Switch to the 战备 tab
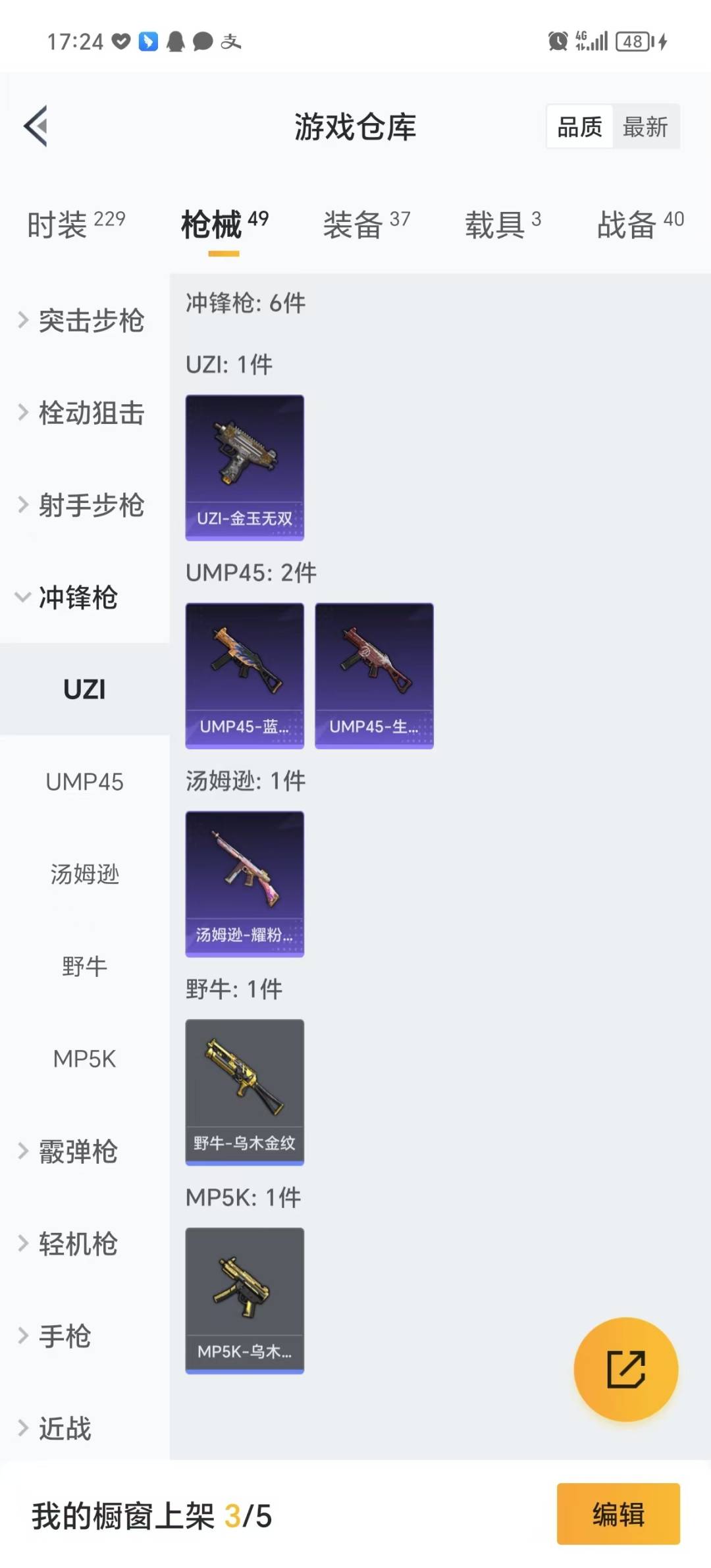Image resolution: width=711 pixels, height=1568 pixels. 640,224
